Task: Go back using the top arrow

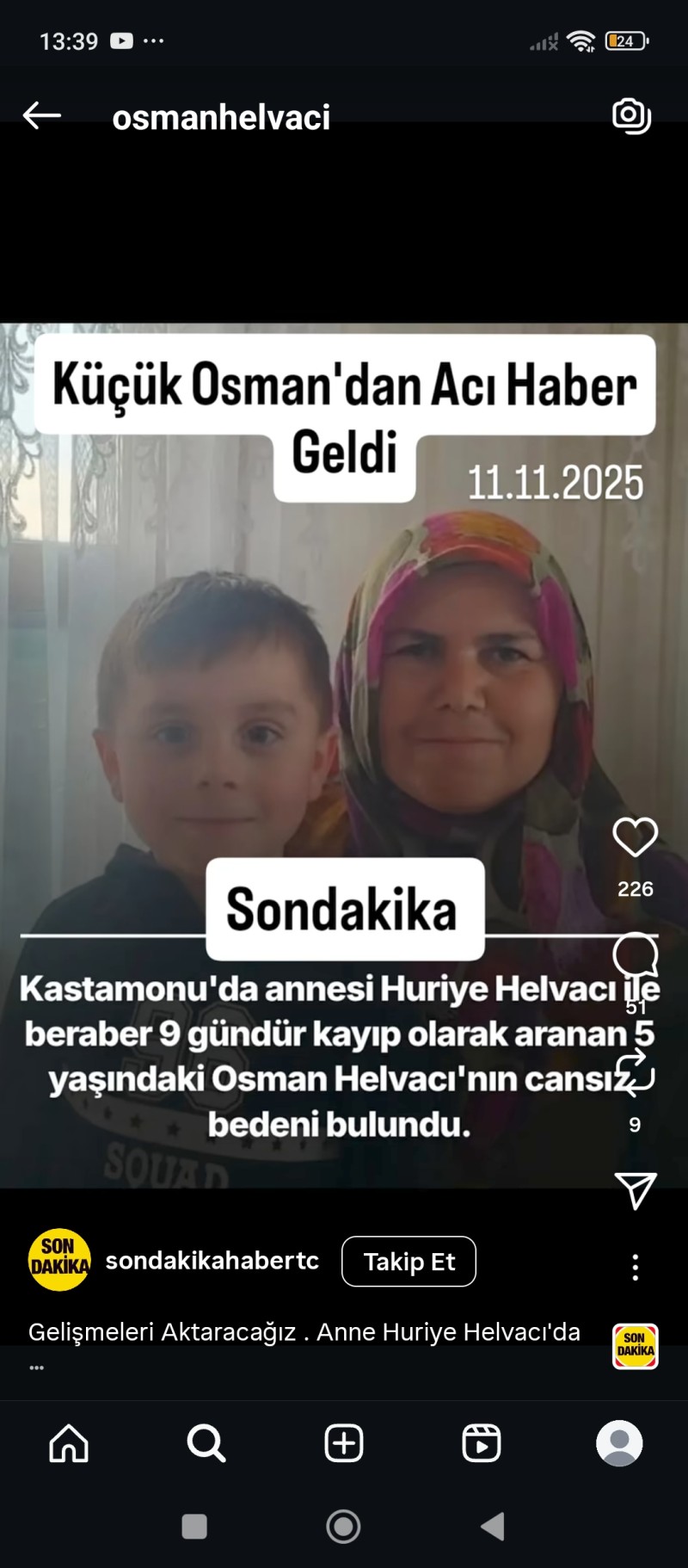Action: click(x=41, y=115)
